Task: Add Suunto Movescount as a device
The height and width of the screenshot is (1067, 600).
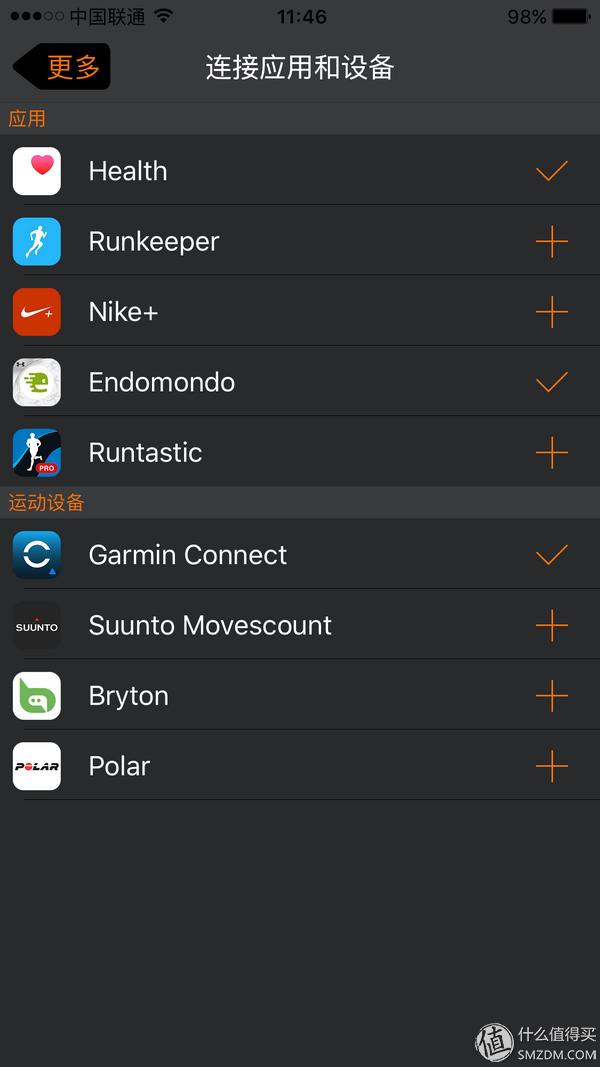Action: point(551,626)
